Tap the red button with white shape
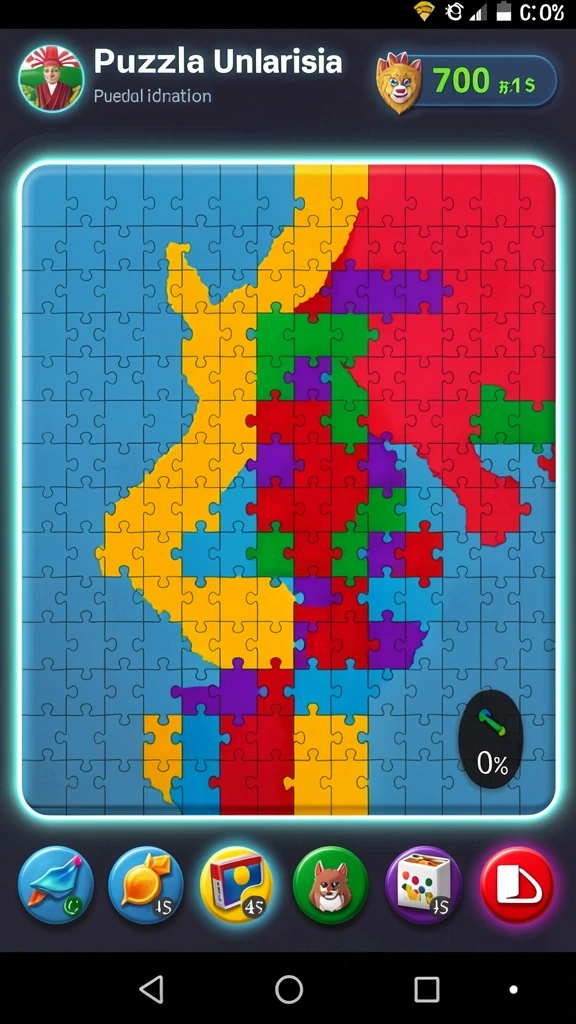The image size is (576, 1024). tap(517, 886)
